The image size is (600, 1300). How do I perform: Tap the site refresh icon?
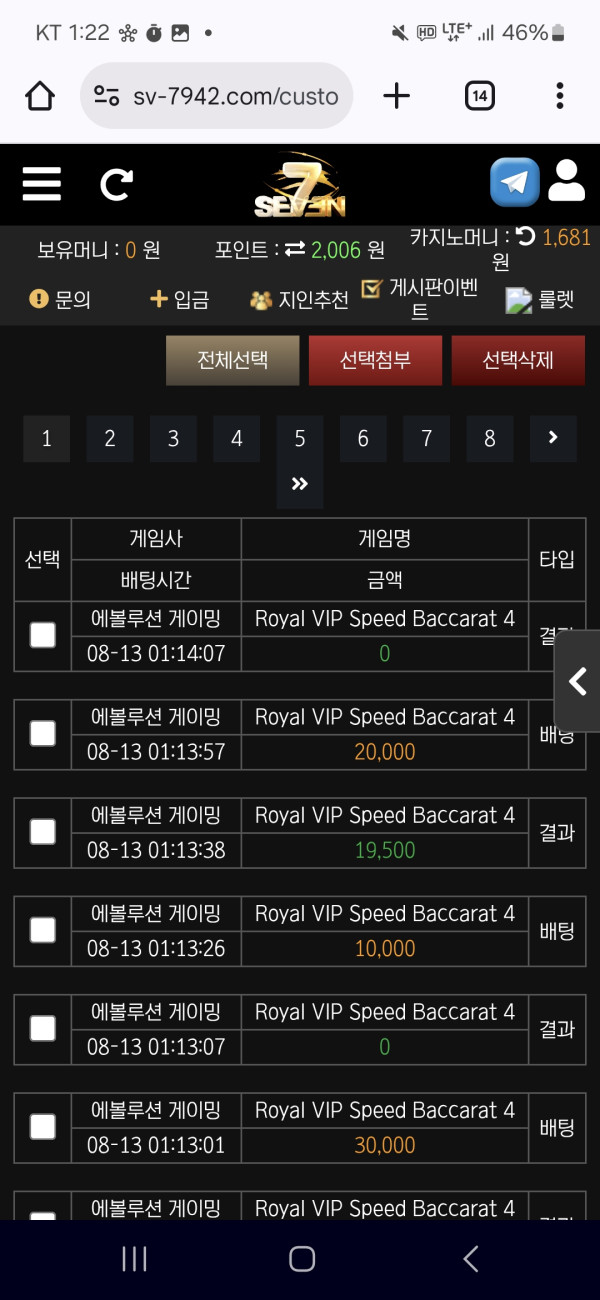pos(116,184)
